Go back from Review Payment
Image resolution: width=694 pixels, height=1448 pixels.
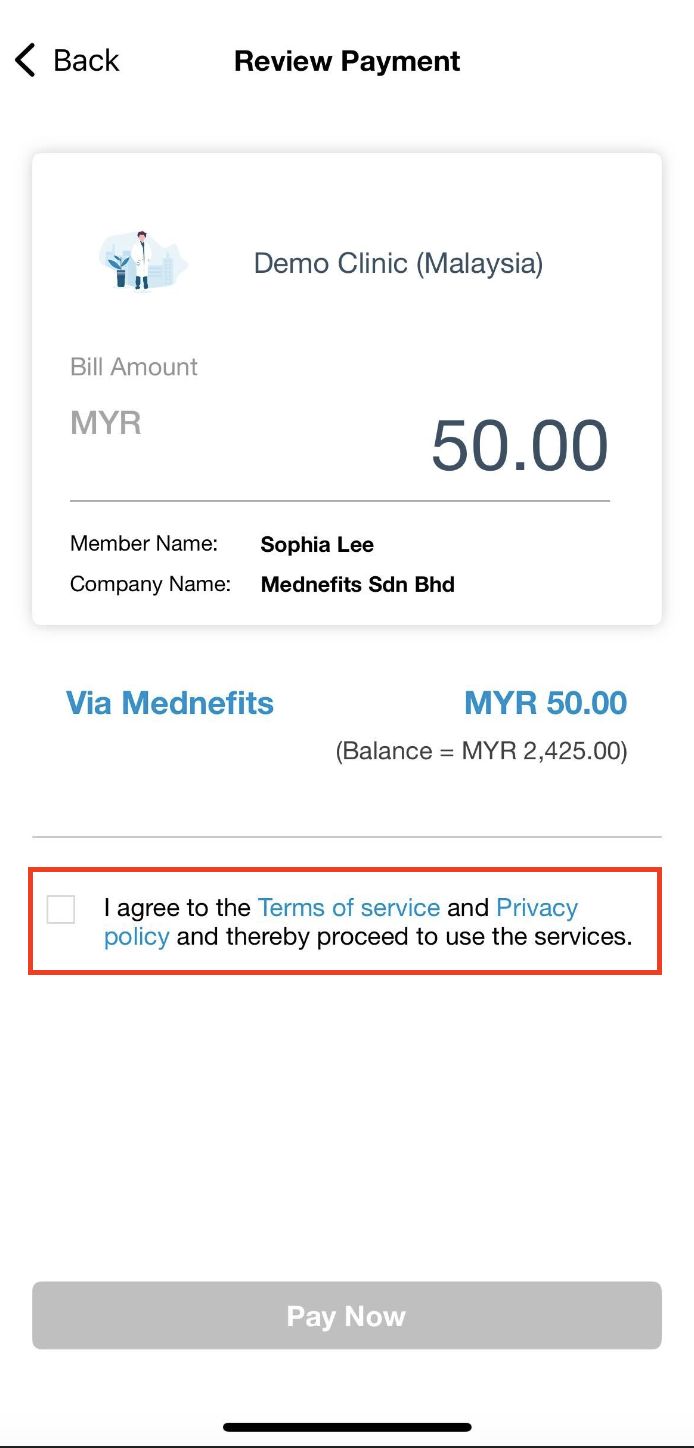click(67, 61)
